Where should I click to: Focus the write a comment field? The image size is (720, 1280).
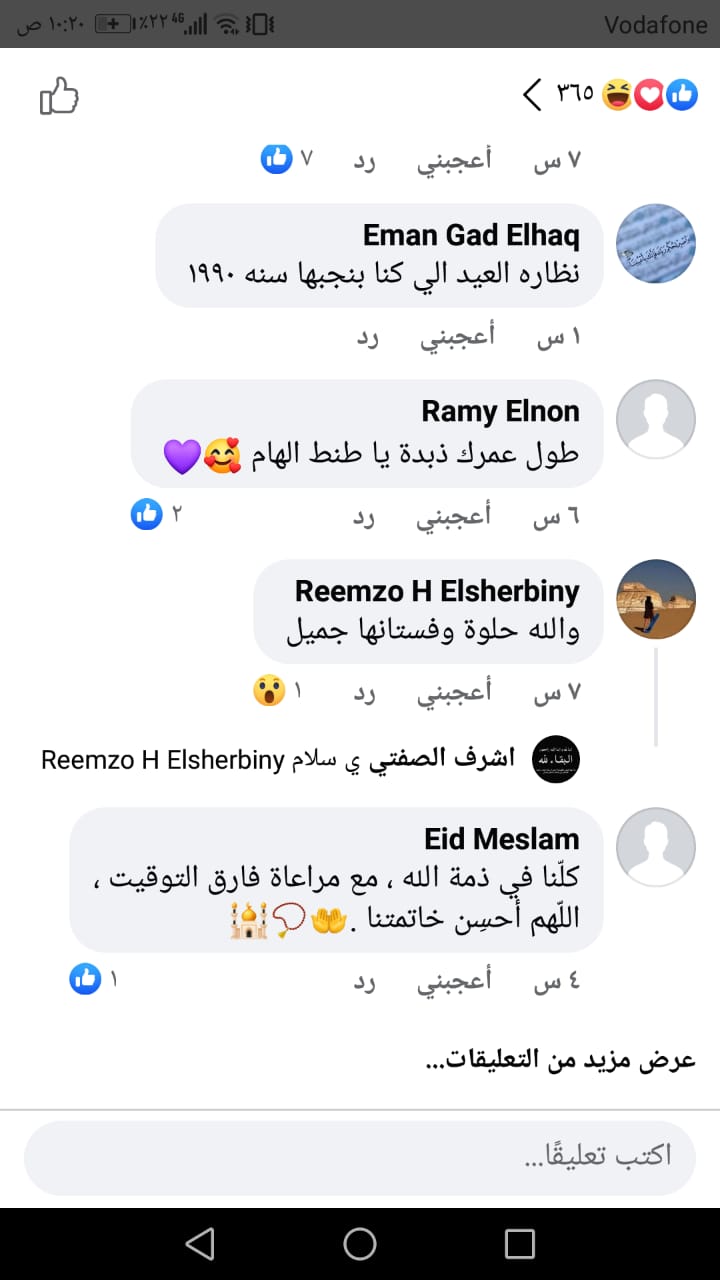360,1156
